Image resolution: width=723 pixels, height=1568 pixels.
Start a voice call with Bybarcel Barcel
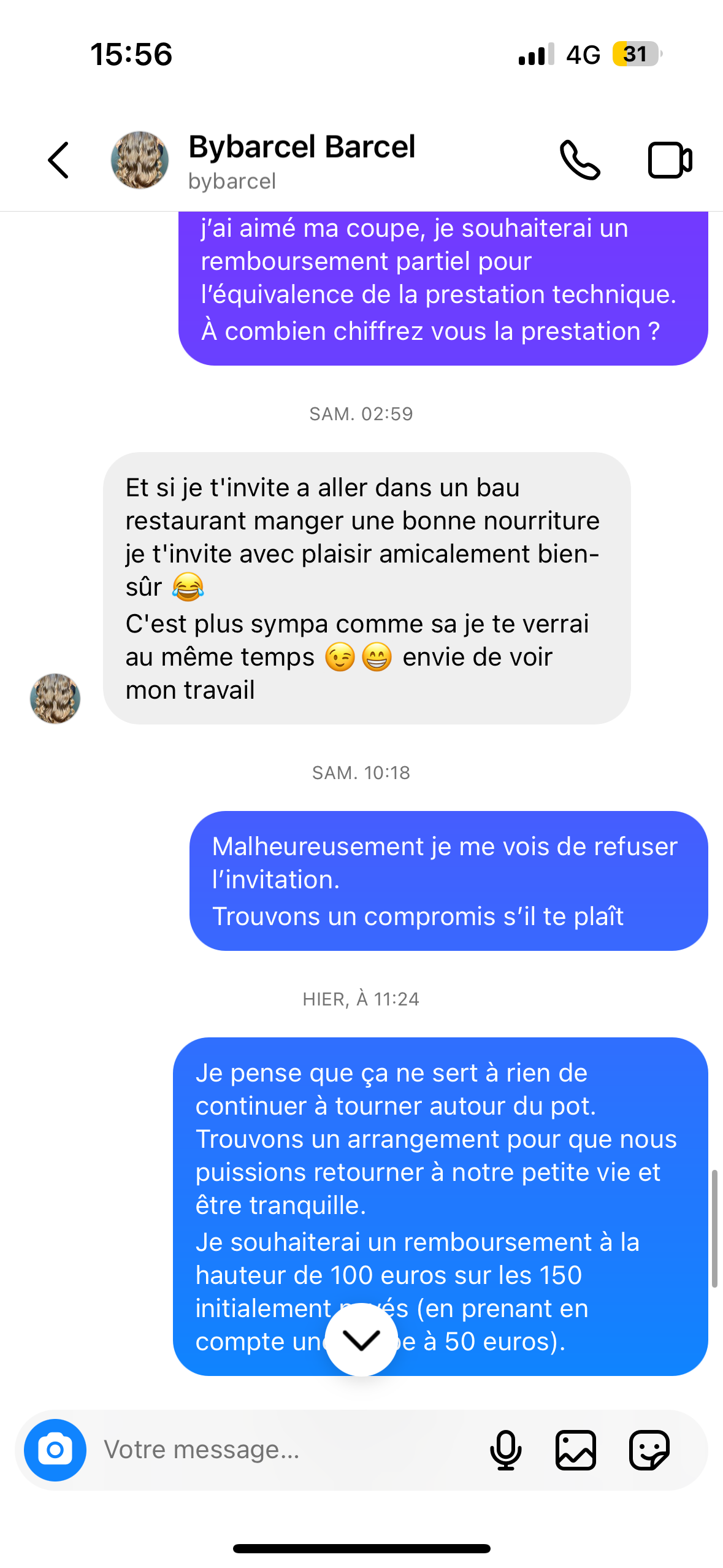[579, 160]
